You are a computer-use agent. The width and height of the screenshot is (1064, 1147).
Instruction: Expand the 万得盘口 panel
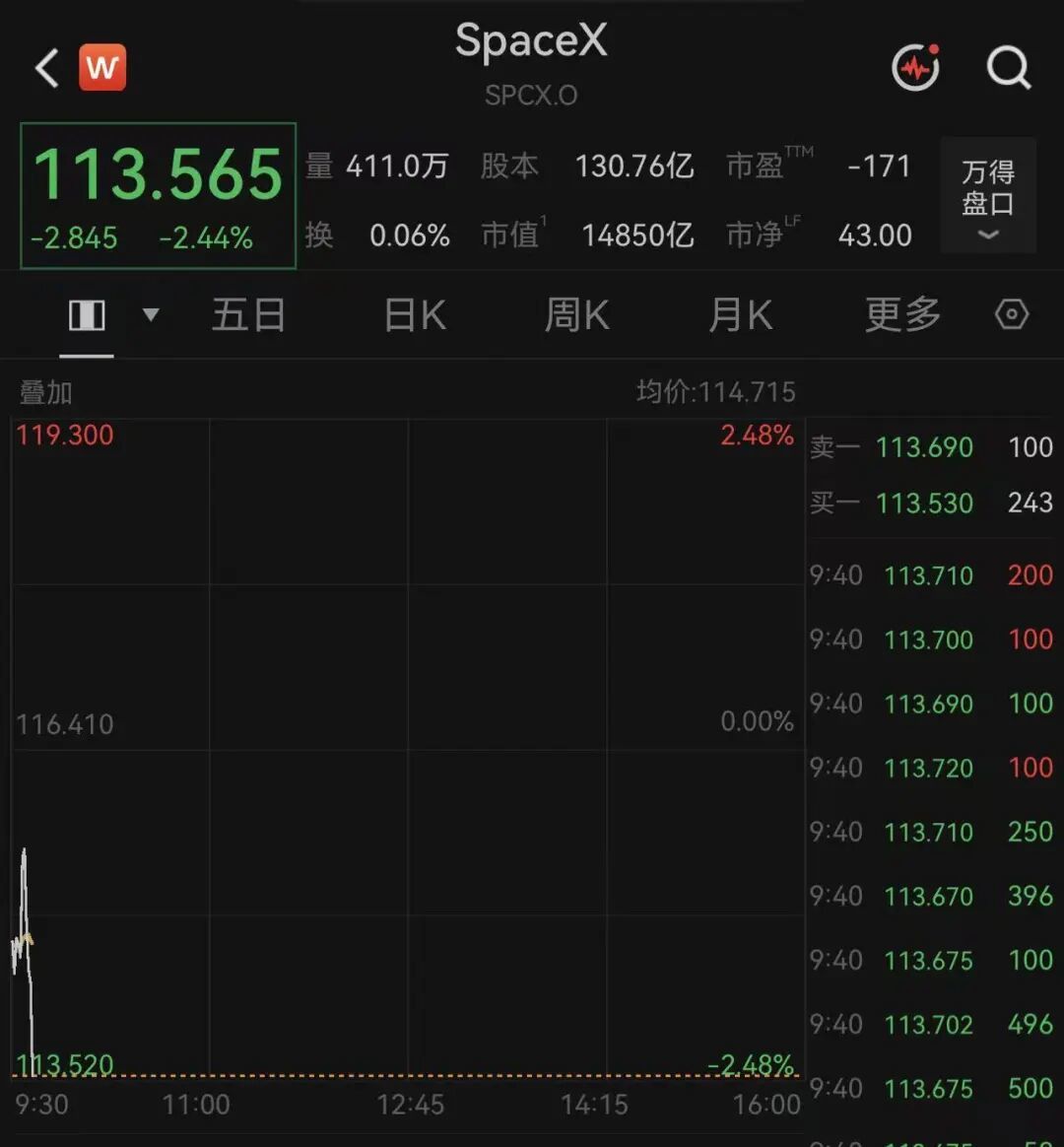[x=988, y=195]
